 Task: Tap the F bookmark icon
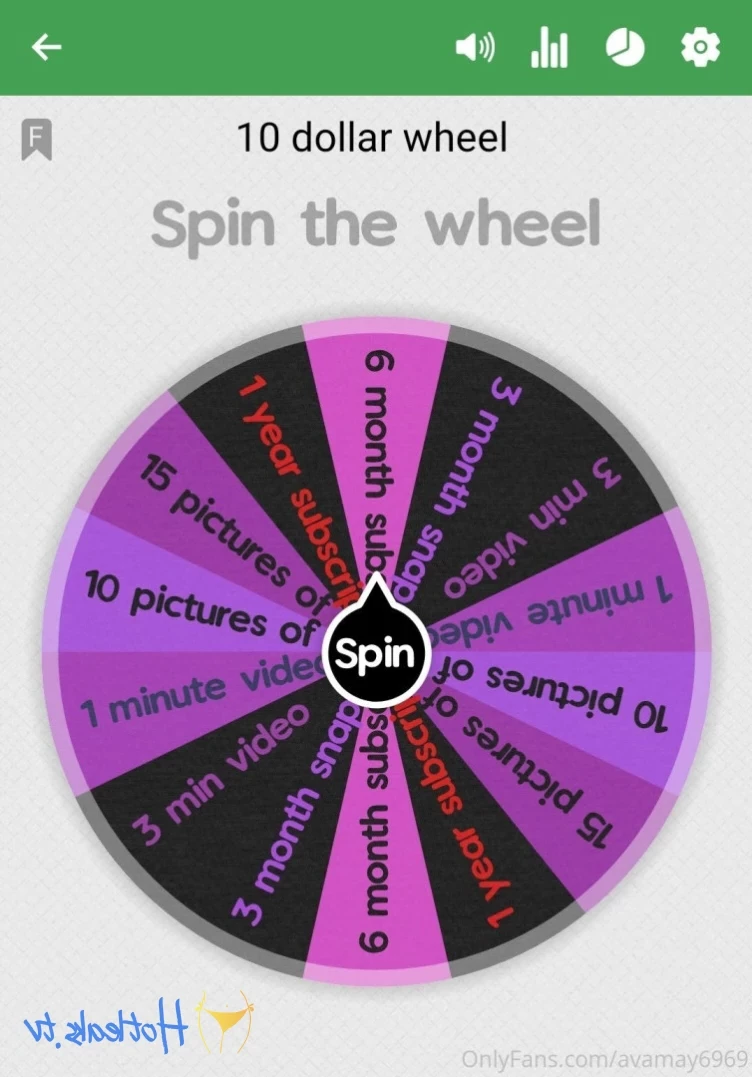point(37,140)
